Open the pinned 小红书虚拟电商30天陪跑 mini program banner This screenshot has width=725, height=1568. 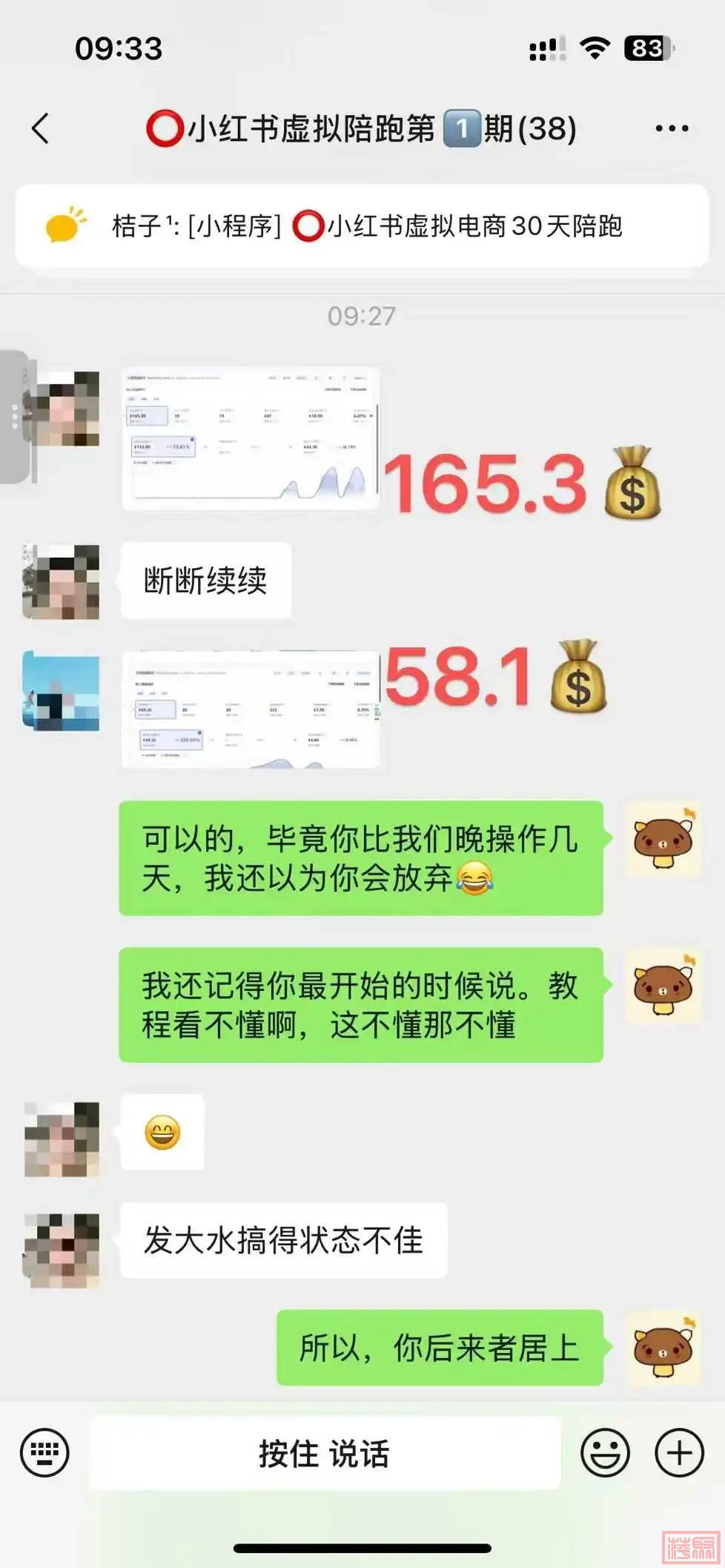pyautogui.click(x=362, y=226)
